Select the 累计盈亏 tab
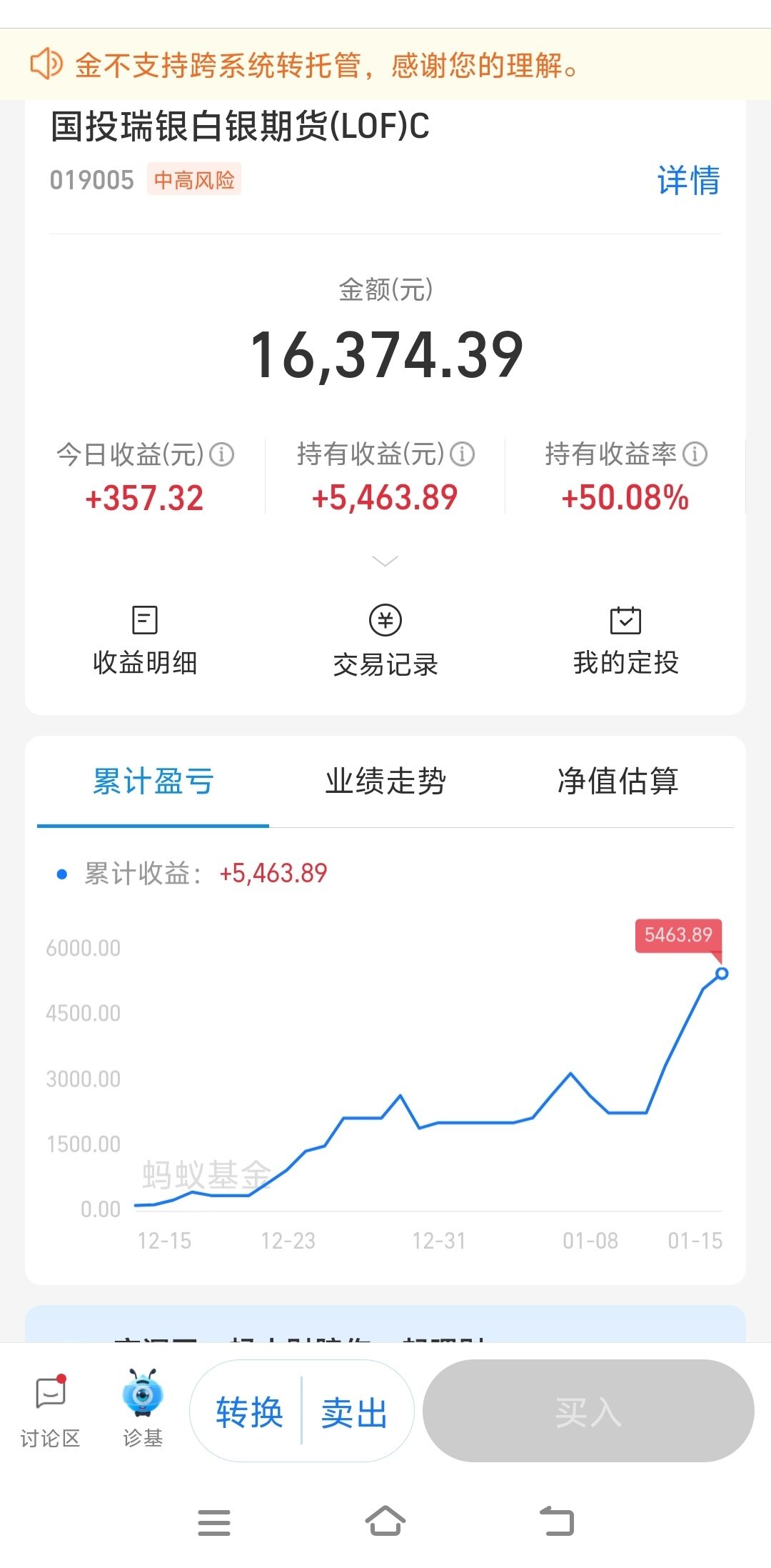Screen dimensions: 771x1568 [x=153, y=781]
